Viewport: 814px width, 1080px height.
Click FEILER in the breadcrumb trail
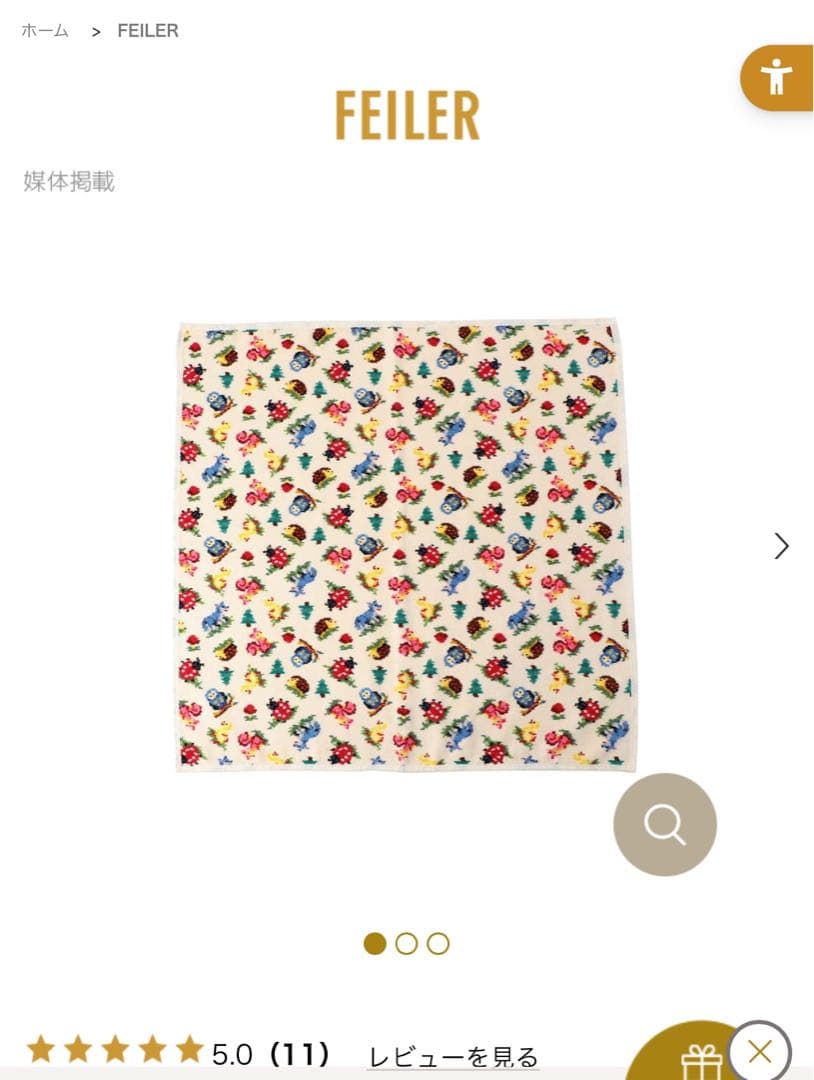[146, 30]
